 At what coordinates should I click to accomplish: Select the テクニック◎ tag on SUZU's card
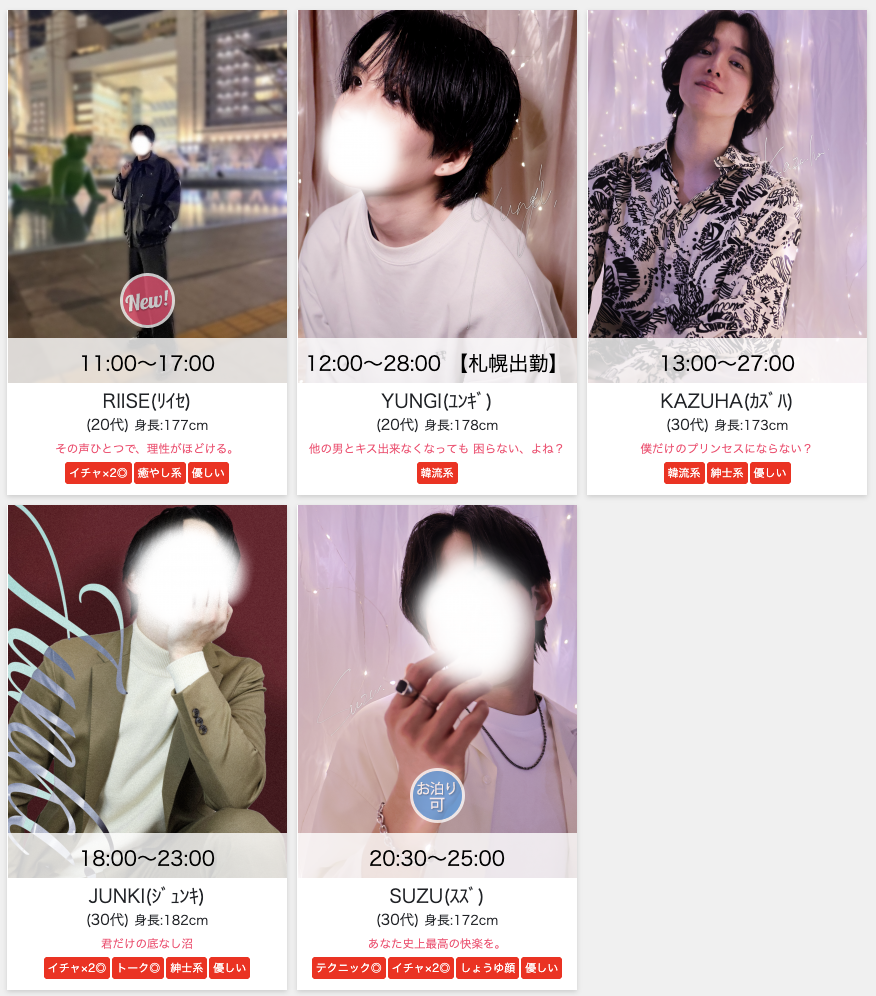(x=348, y=968)
